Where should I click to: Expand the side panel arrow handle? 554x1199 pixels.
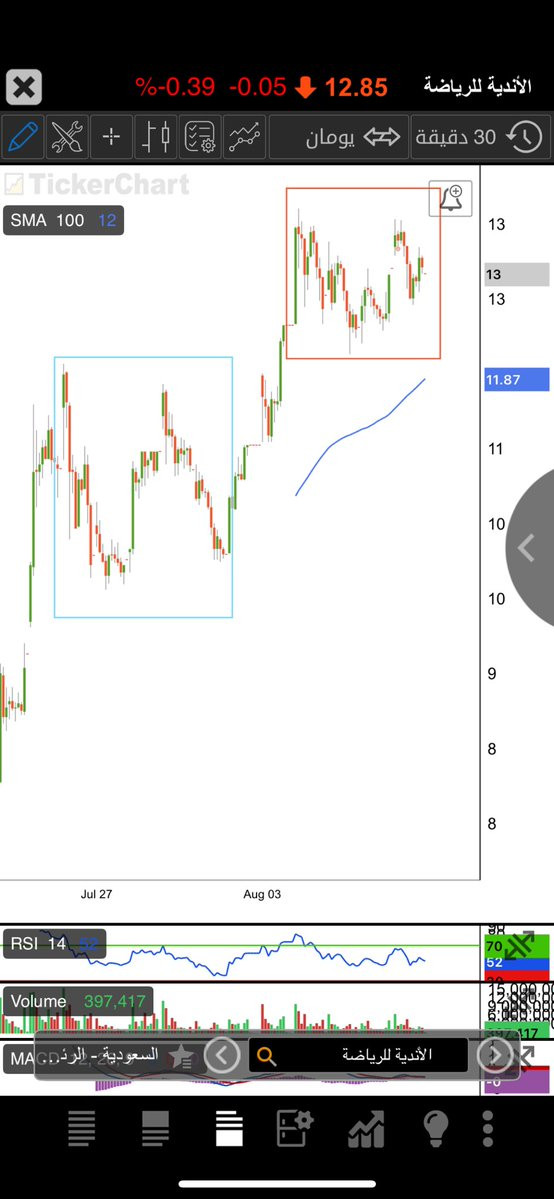pos(530,547)
